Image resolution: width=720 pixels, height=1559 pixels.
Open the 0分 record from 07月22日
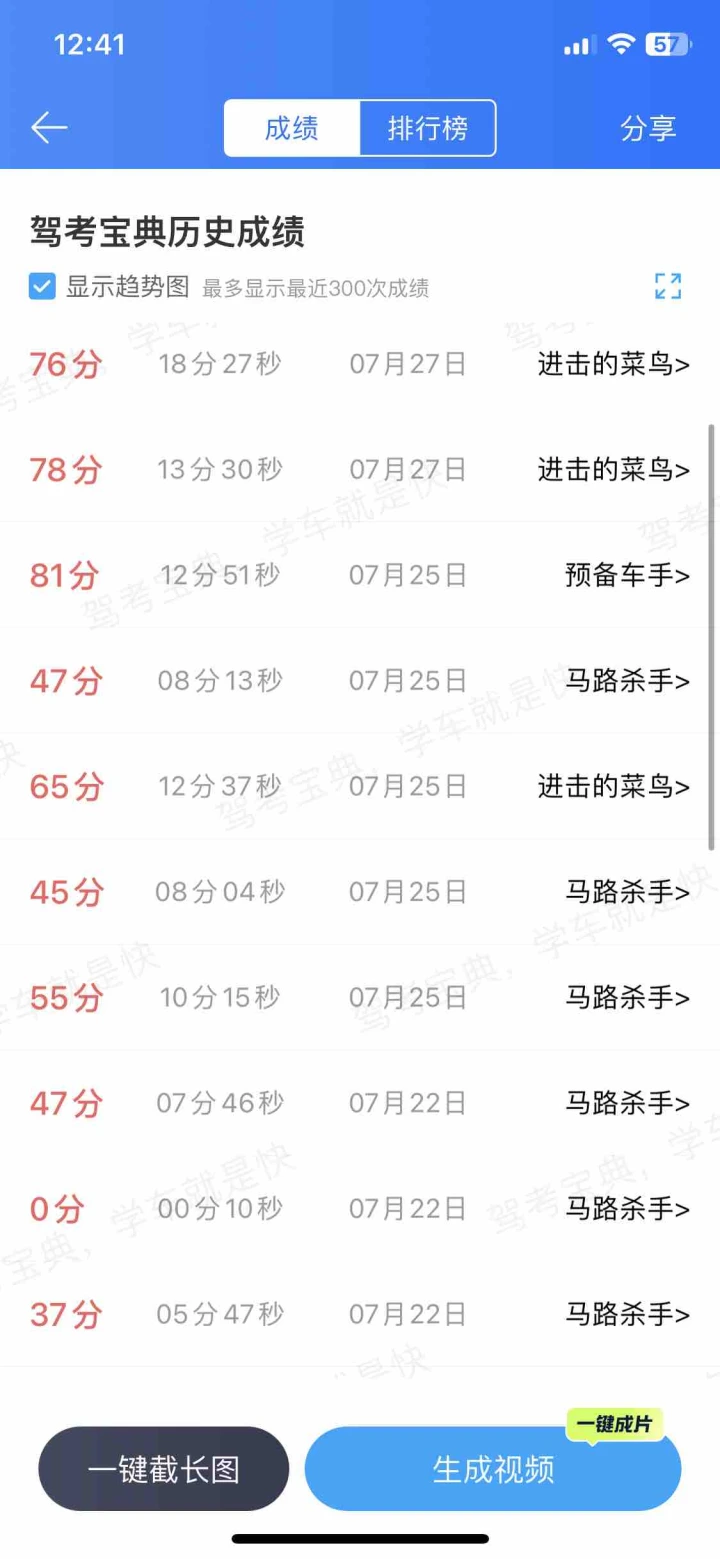(360, 1209)
